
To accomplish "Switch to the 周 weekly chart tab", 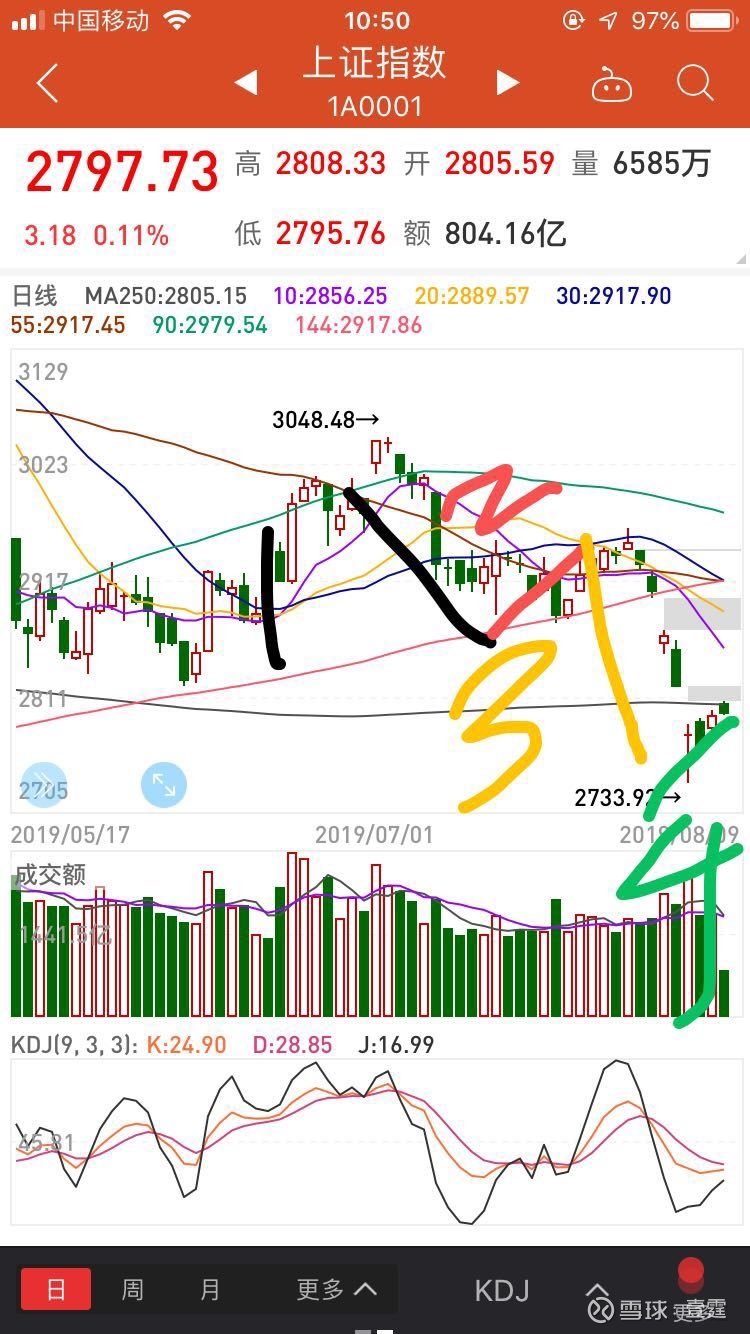I will tap(132, 1289).
